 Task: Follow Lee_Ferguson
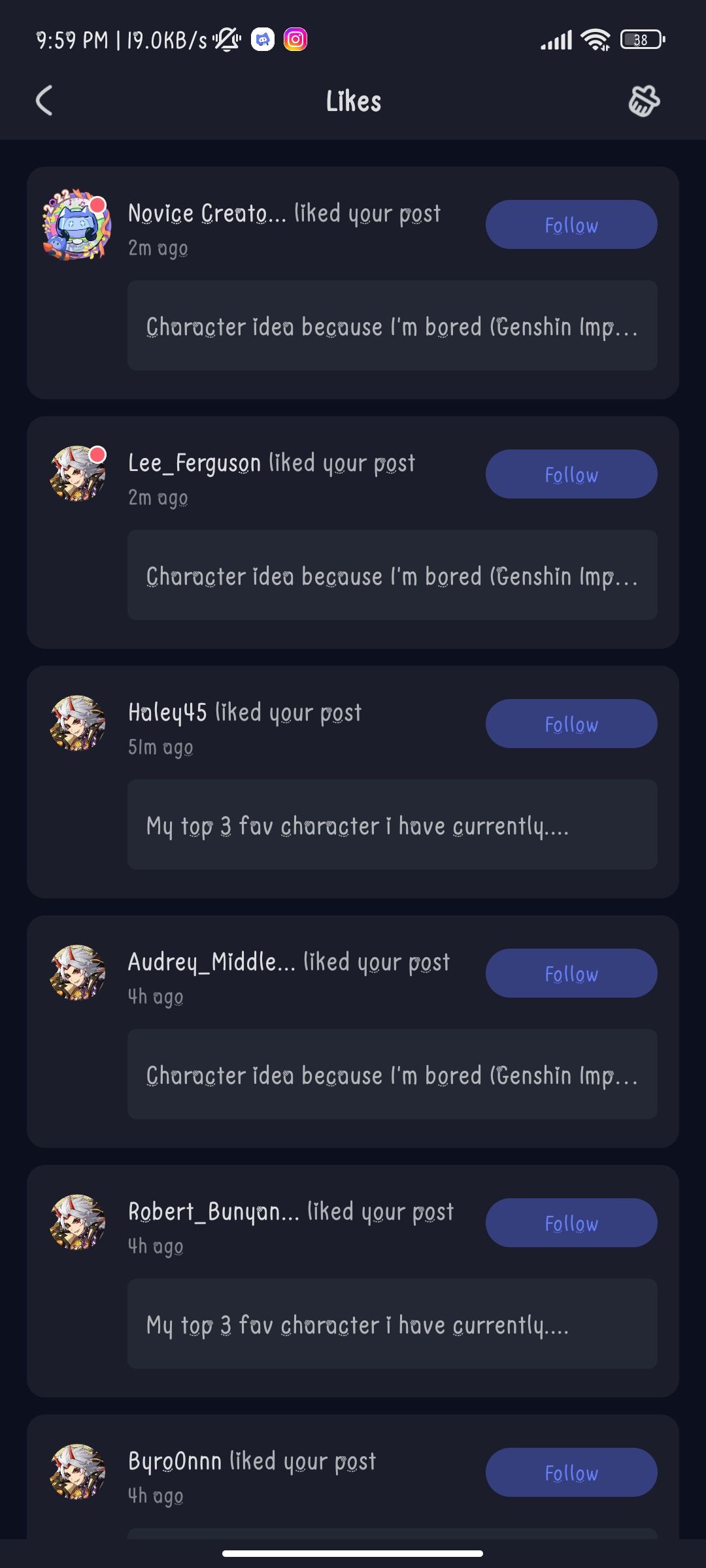(571, 474)
